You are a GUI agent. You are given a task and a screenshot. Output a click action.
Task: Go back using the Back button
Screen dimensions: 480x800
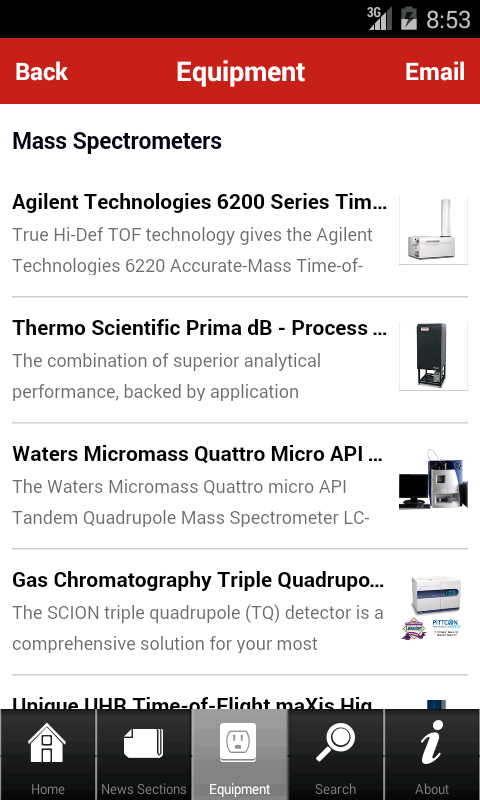tap(41, 71)
